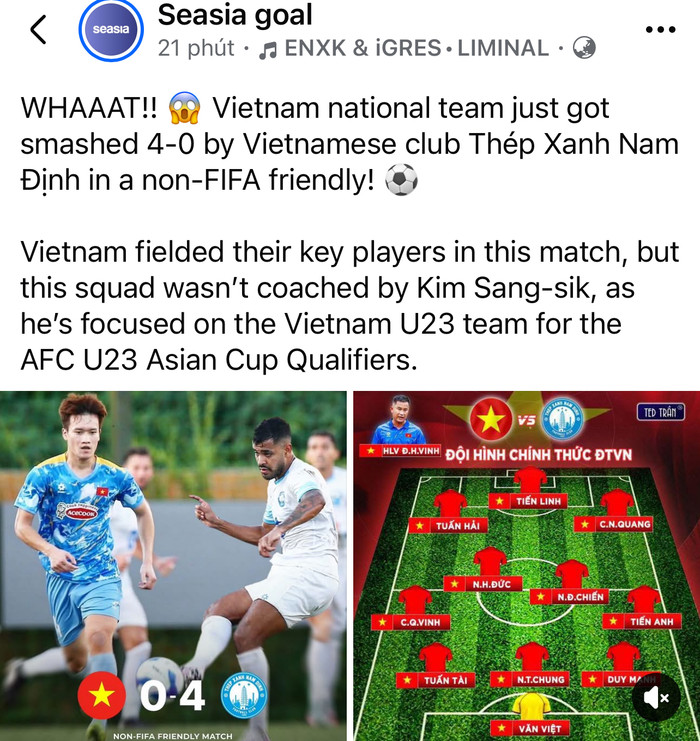Screen dimensions: 700x741
Task: Go back with the back arrow
Action: 38,30
